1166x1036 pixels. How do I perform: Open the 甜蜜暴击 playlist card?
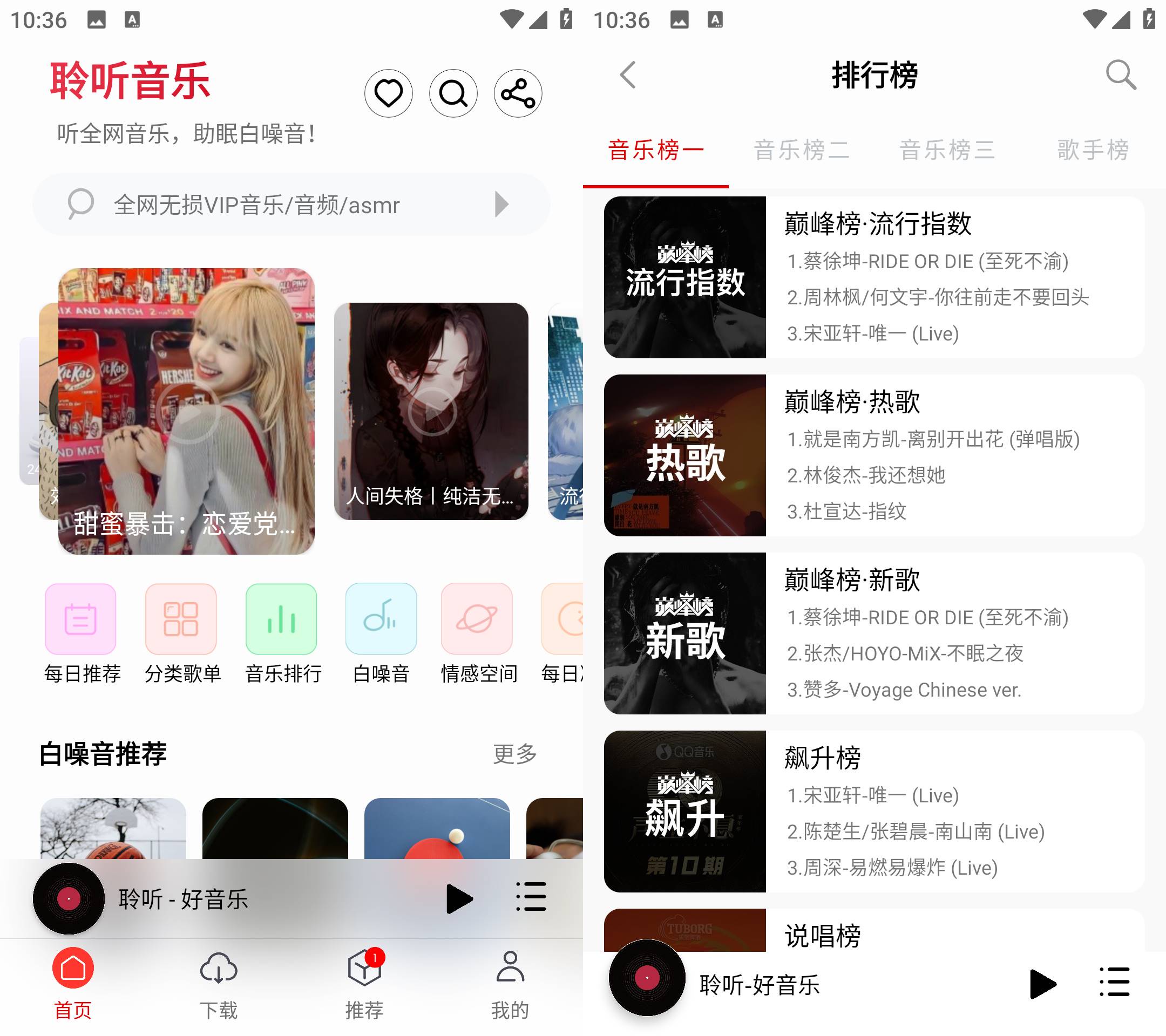click(x=186, y=411)
